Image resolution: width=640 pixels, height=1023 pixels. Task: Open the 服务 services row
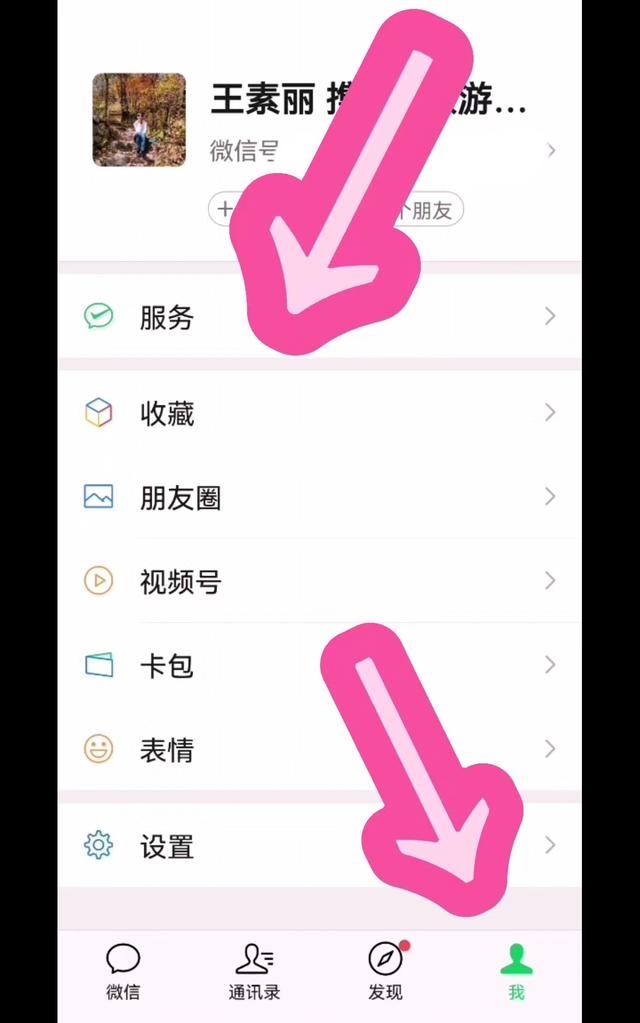click(166, 317)
